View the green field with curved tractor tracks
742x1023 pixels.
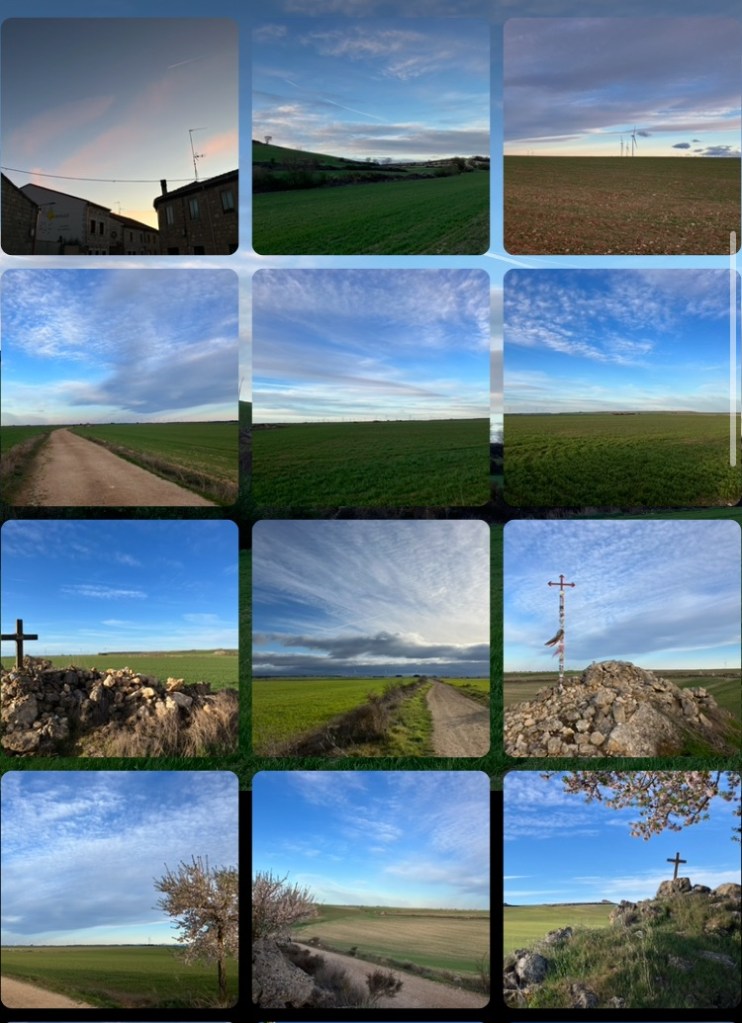click(x=622, y=387)
